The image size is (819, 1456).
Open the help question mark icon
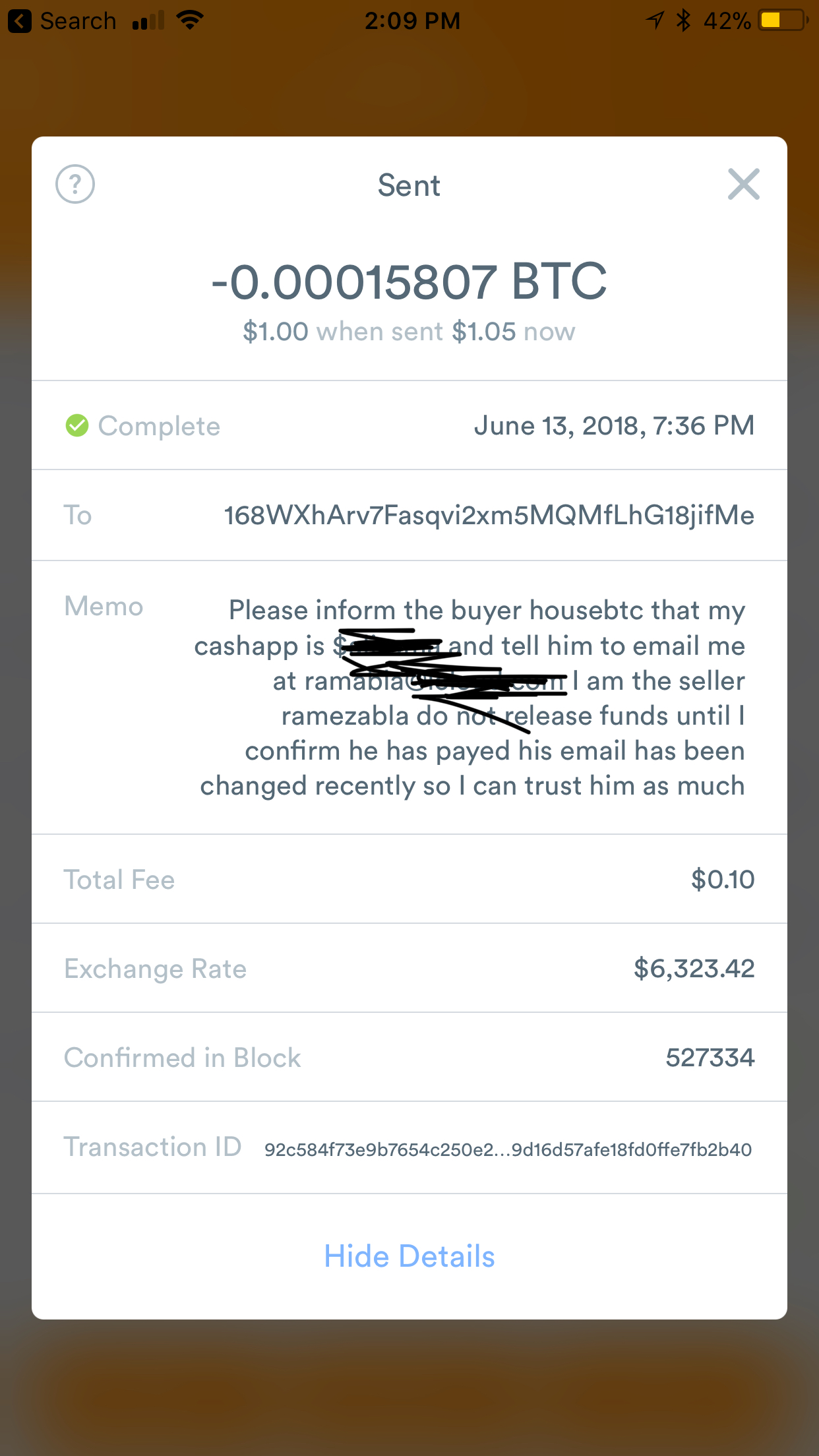75,184
